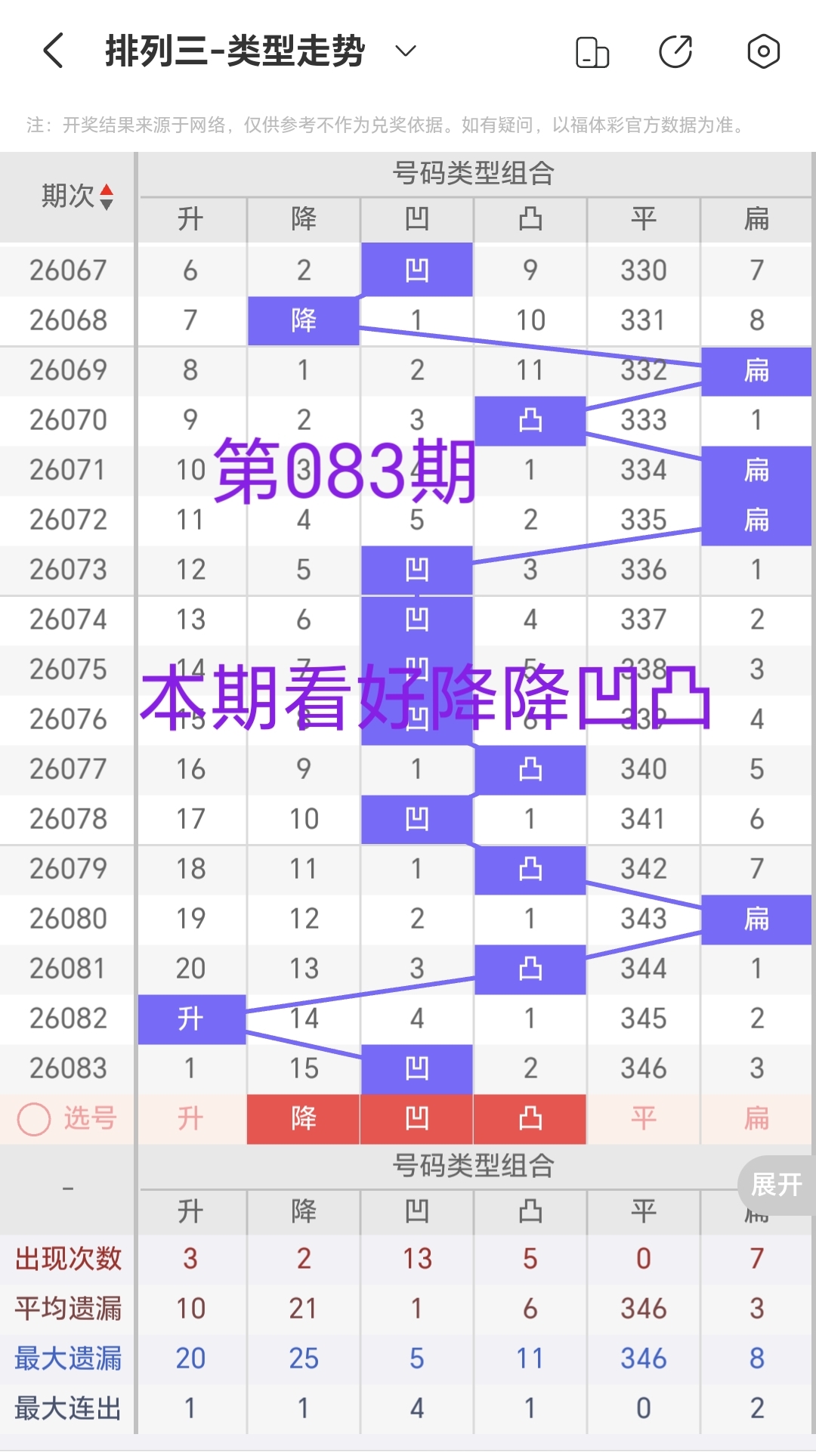Image resolution: width=816 pixels, height=1456 pixels.
Task: Open the dropdown next to 排列三-类型走势
Action: [x=404, y=51]
